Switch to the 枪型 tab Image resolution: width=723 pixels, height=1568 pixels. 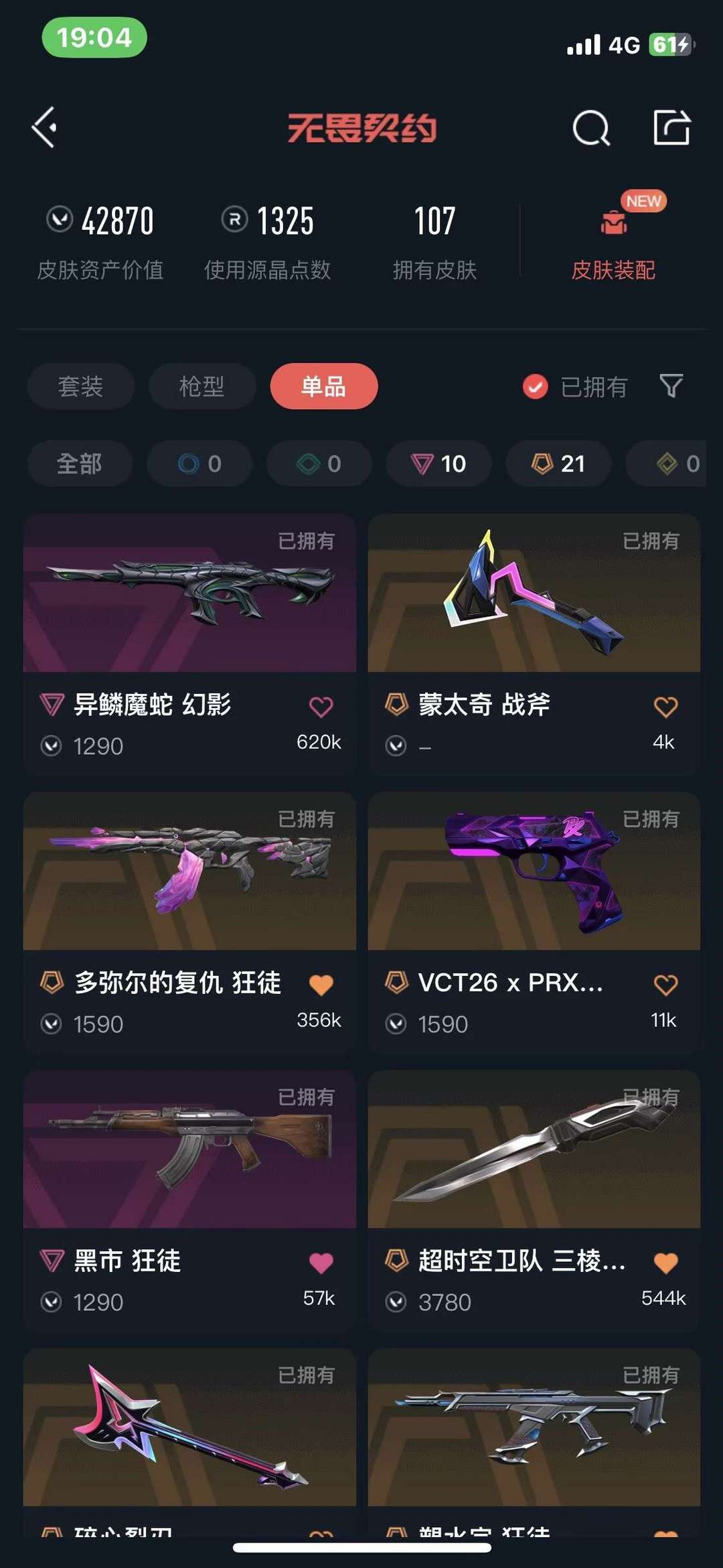[202, 386]
